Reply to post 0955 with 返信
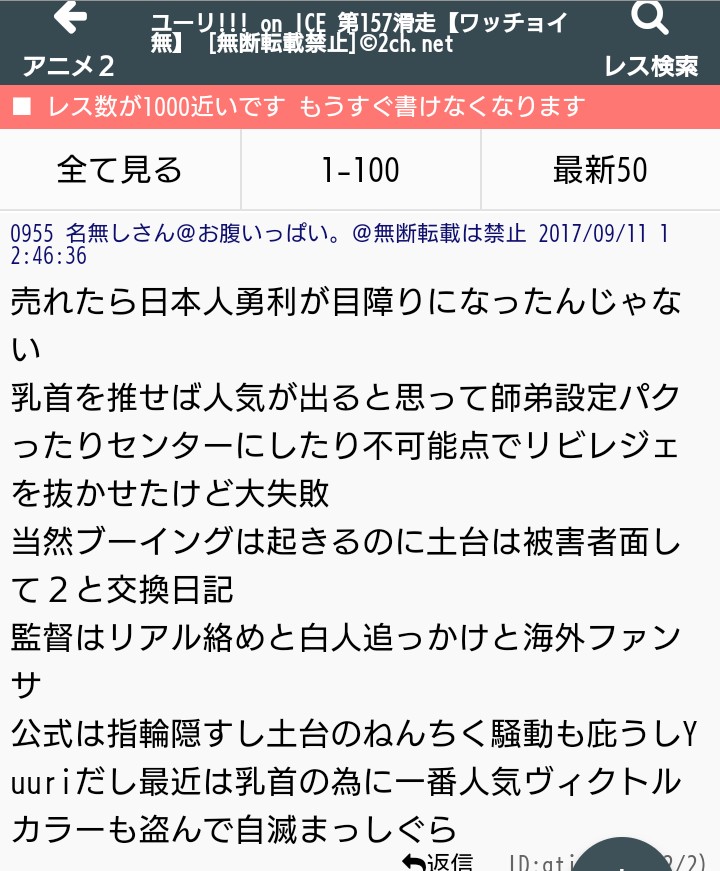Image resolution: width=720 pixels, height=871 pixels. coord(438,861)
